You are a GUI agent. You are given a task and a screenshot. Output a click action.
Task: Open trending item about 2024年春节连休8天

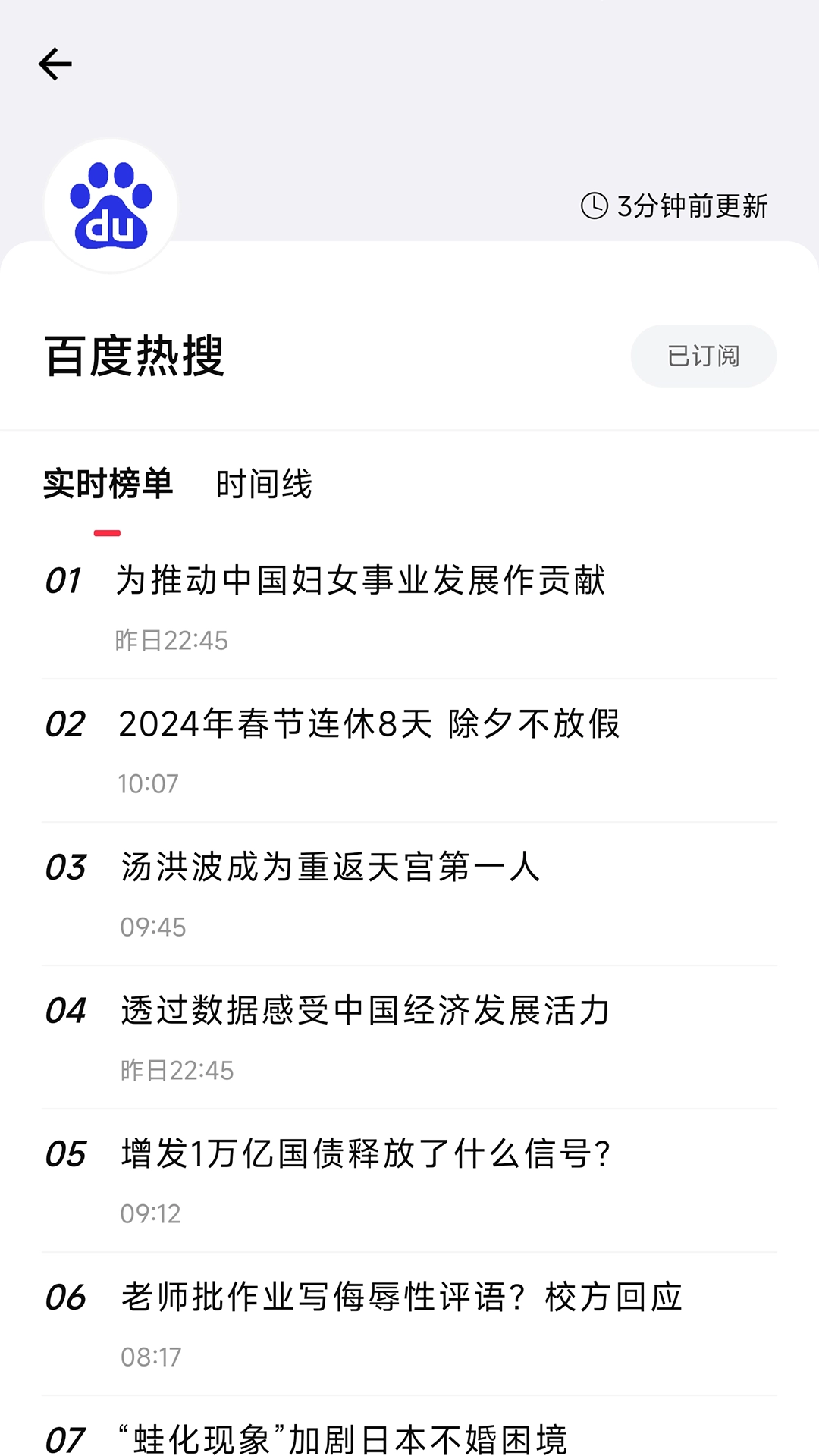[x=370, y=726]
